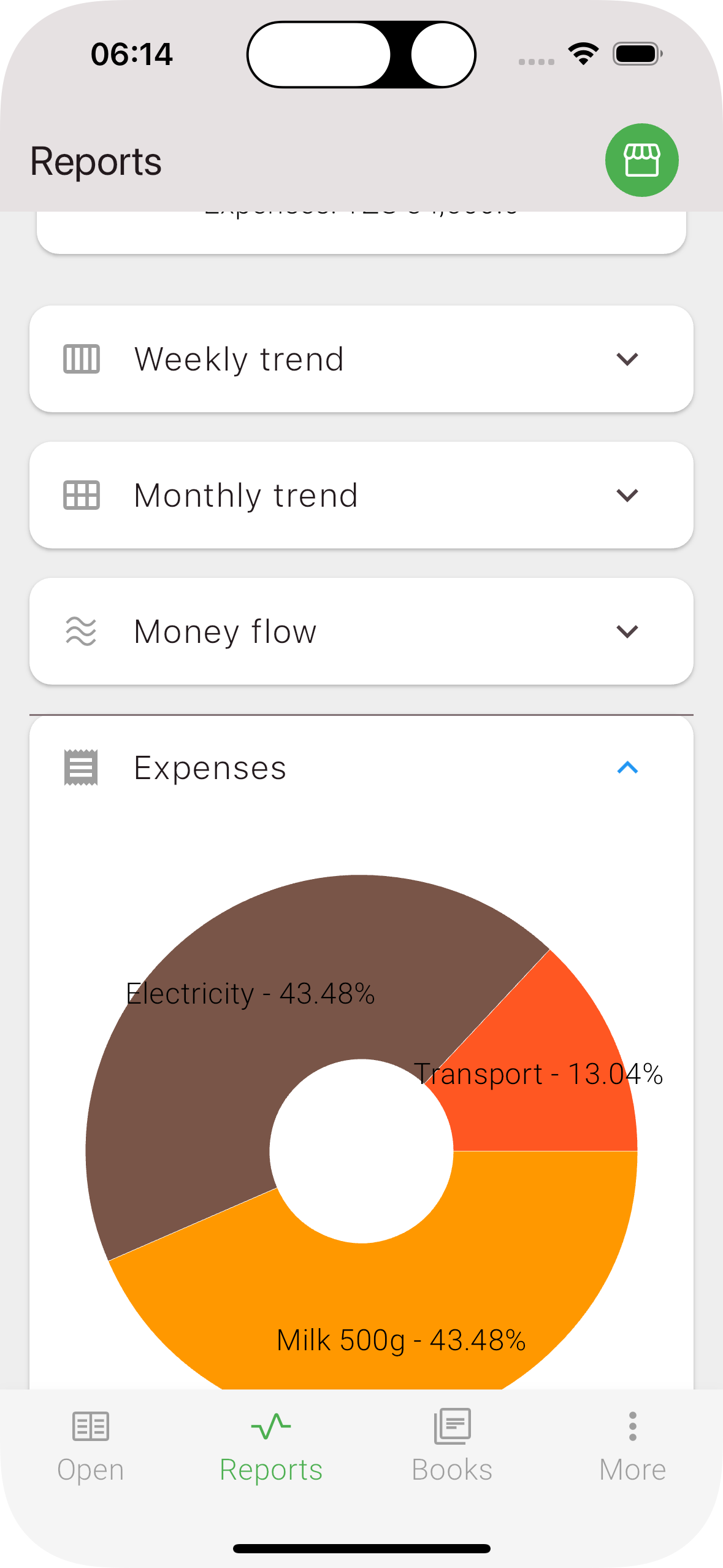
Task: Expand the Weekly trend section
Action: tap(627, 359)
